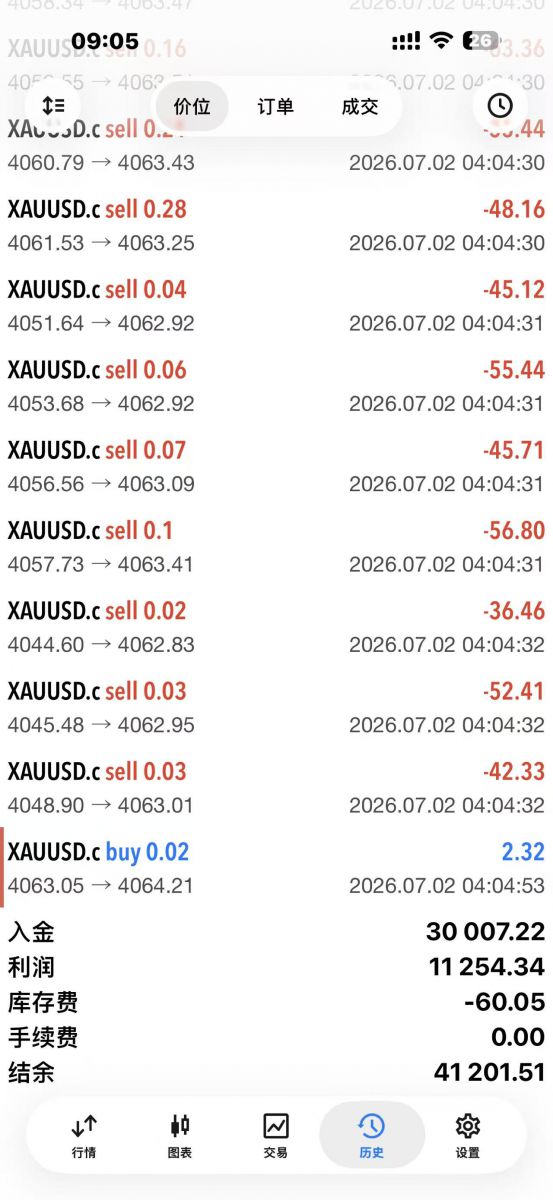Open the 设置 tab

coord(468,1136)
